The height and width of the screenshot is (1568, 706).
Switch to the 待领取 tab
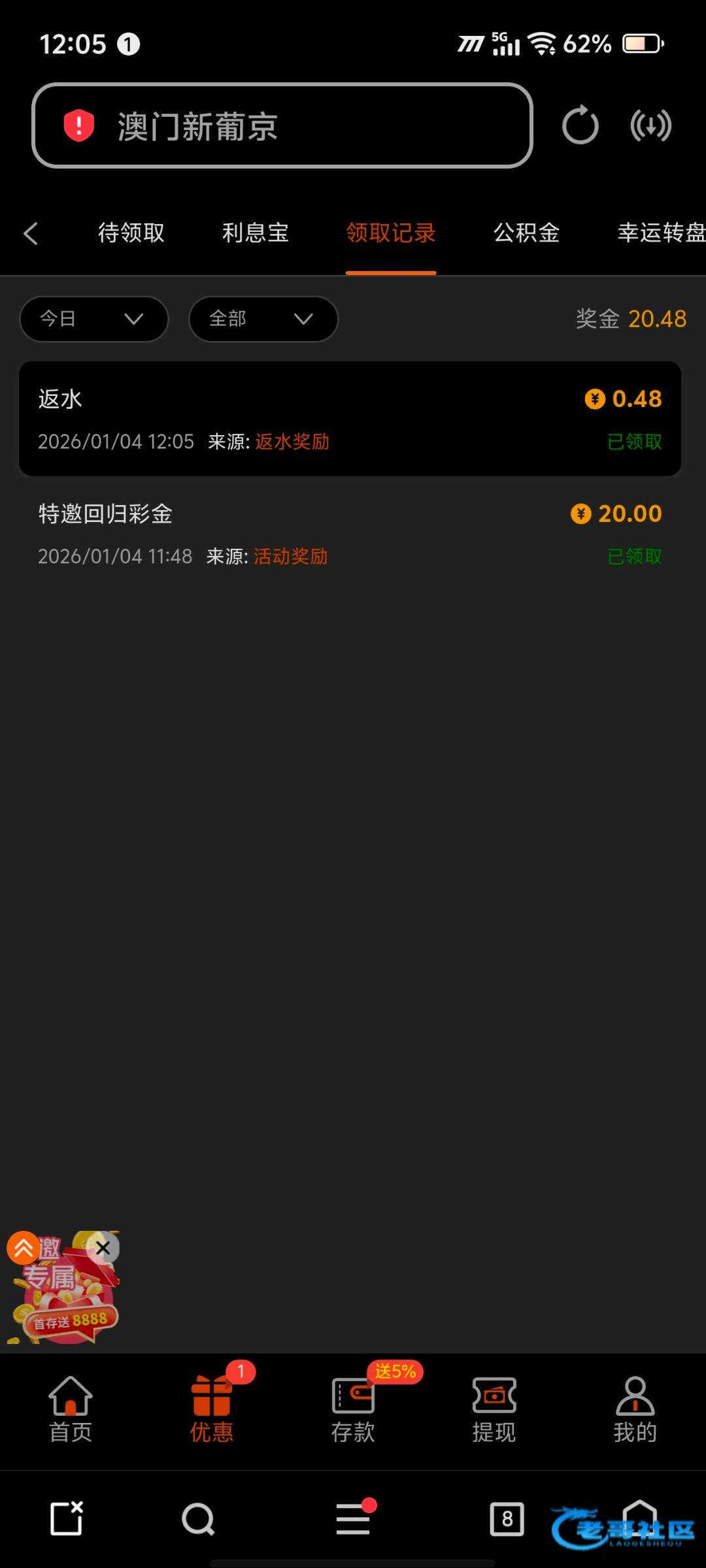point(131,233)
